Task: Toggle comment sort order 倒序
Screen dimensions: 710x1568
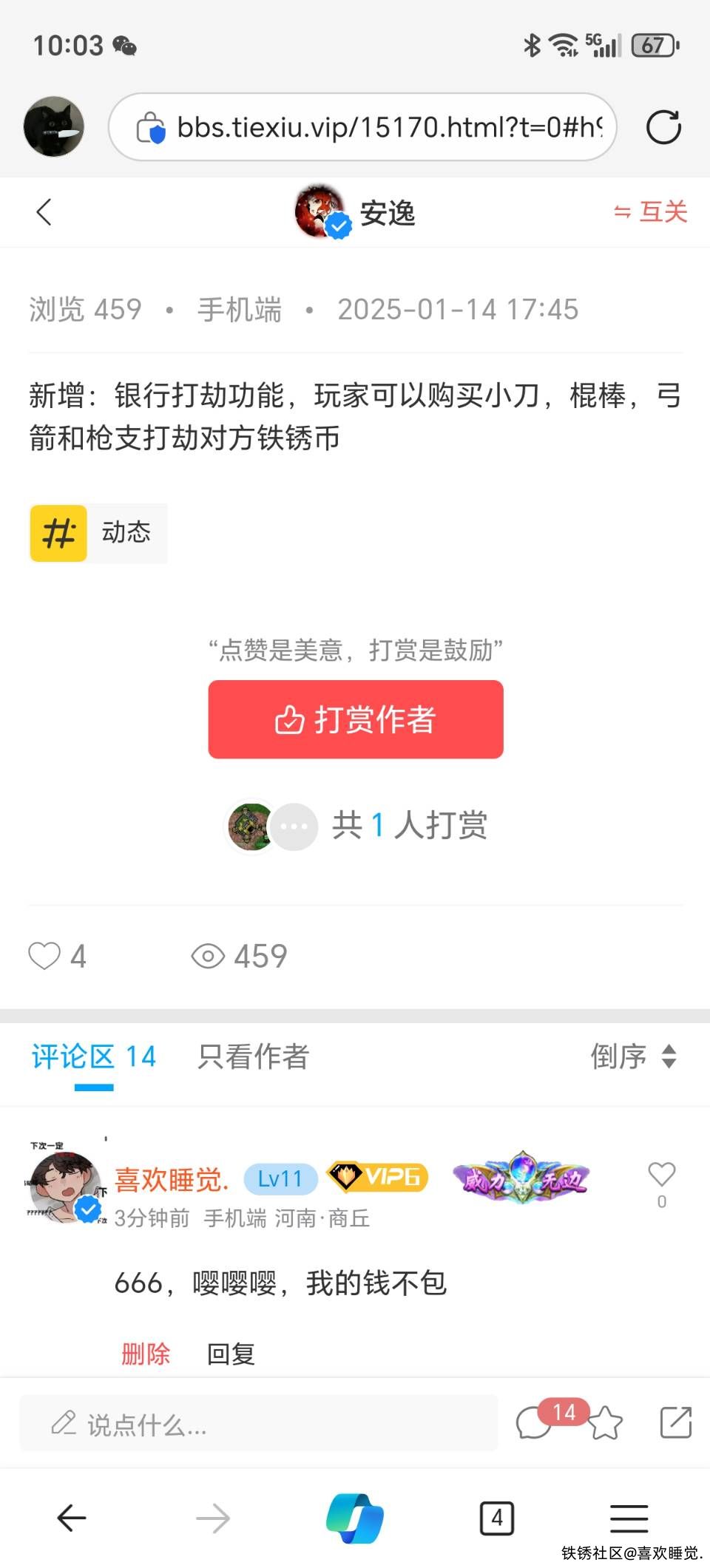Action: [x=633, y=1056]
